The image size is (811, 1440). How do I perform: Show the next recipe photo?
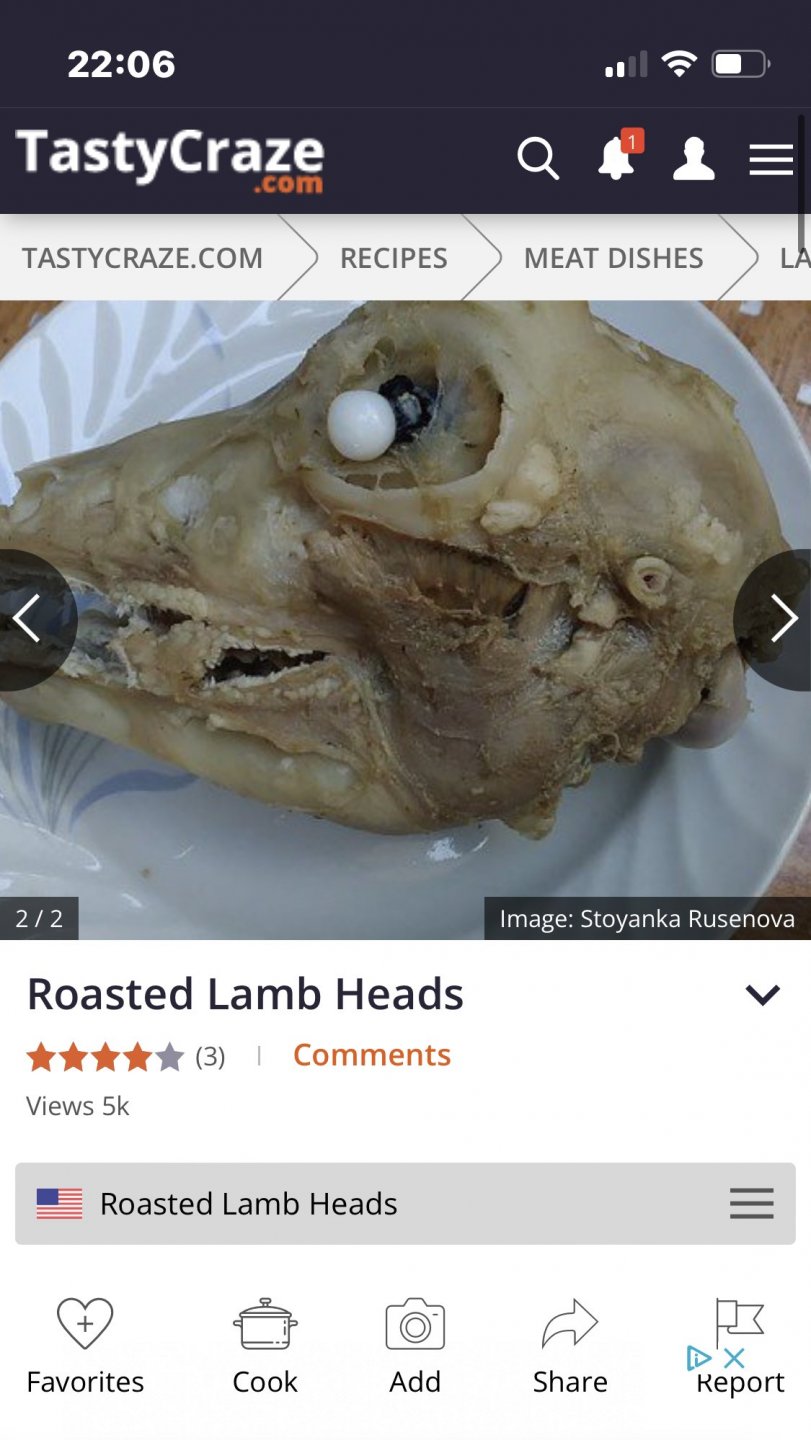pos(782,620)
